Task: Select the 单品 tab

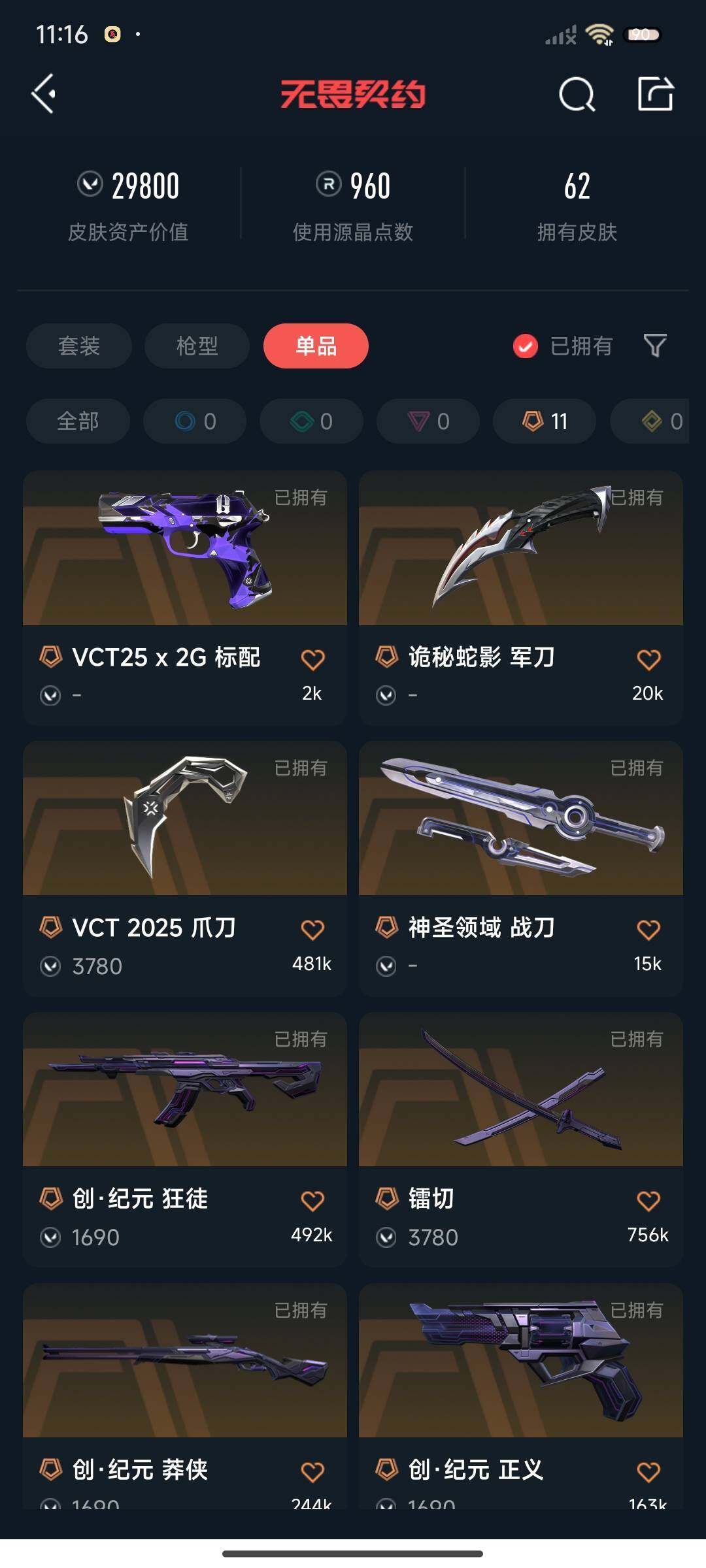Action: click(316, 346)
